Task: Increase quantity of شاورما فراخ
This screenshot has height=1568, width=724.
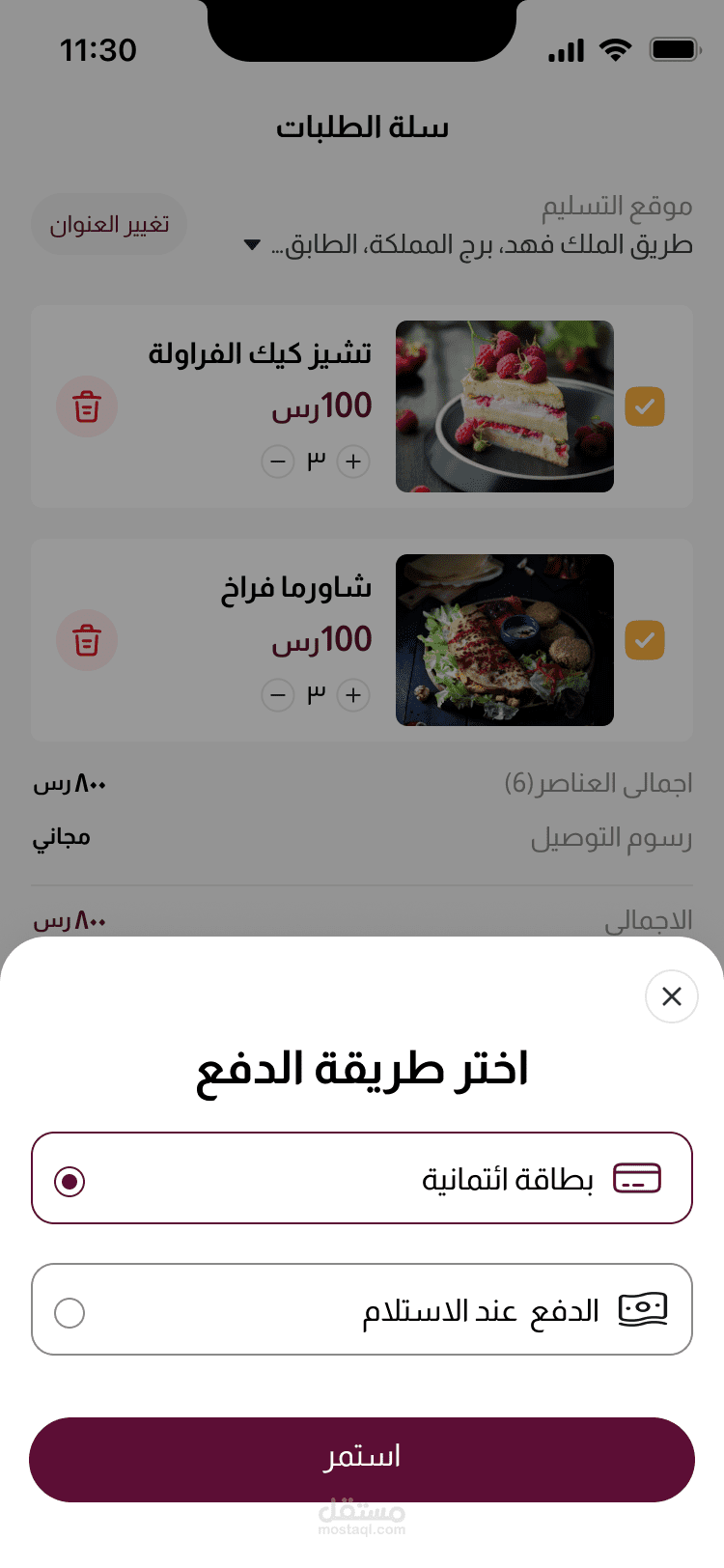Action: [353, 695]
